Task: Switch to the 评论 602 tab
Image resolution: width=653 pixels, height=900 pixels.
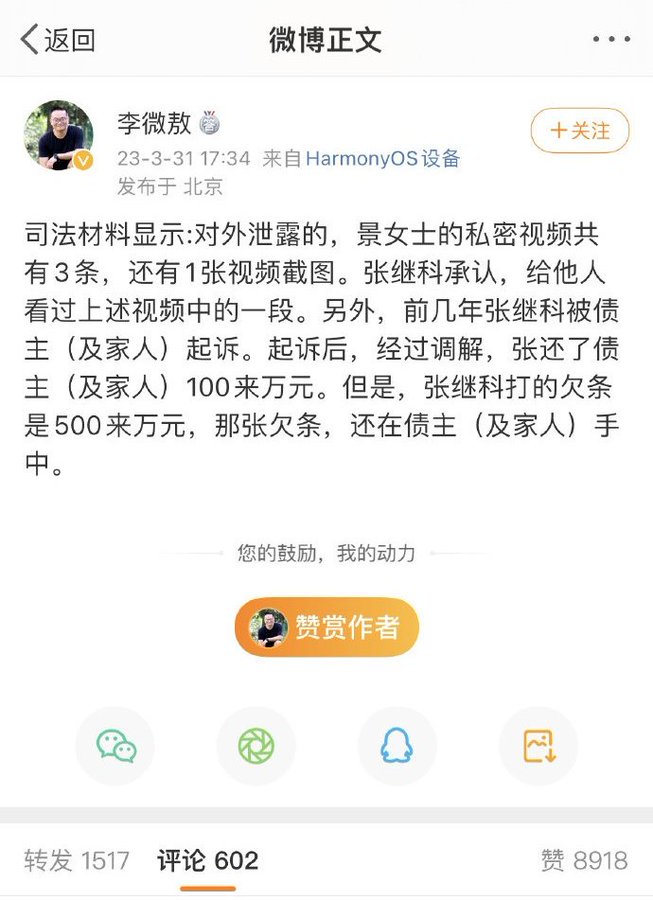Action: point(208,860)
